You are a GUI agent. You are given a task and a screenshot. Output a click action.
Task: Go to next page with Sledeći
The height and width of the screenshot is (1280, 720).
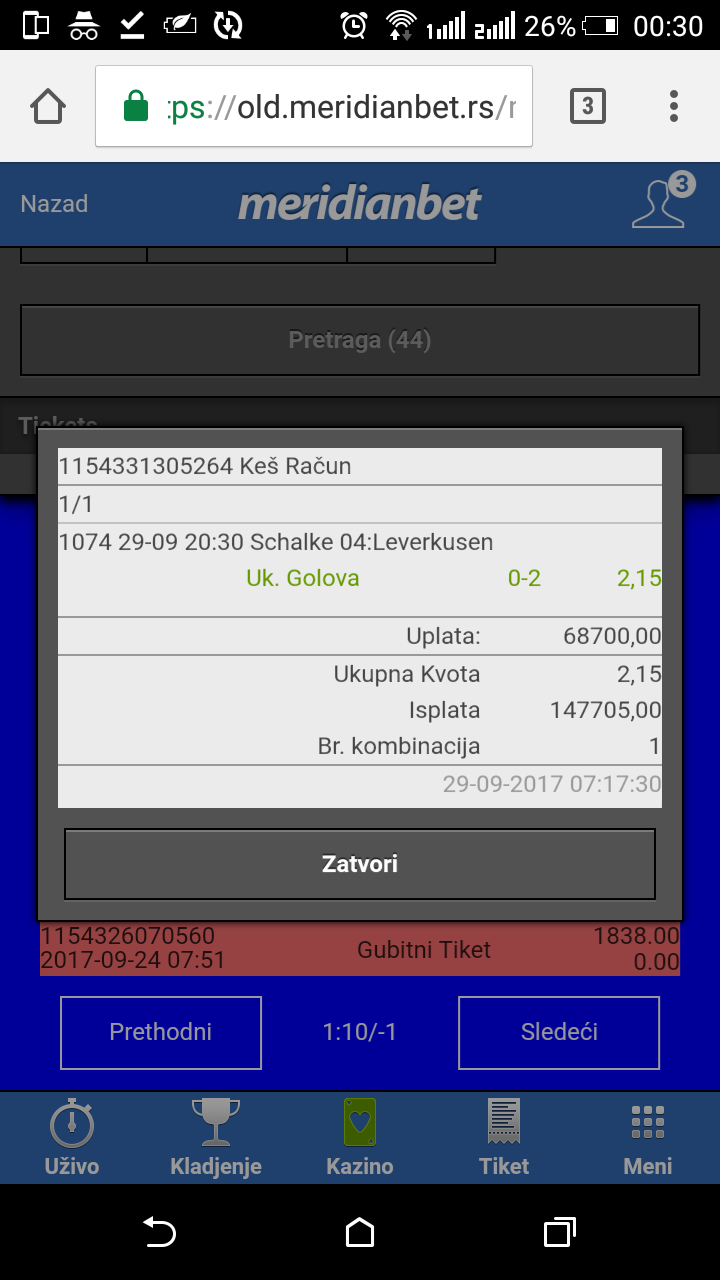(559, 1032)
